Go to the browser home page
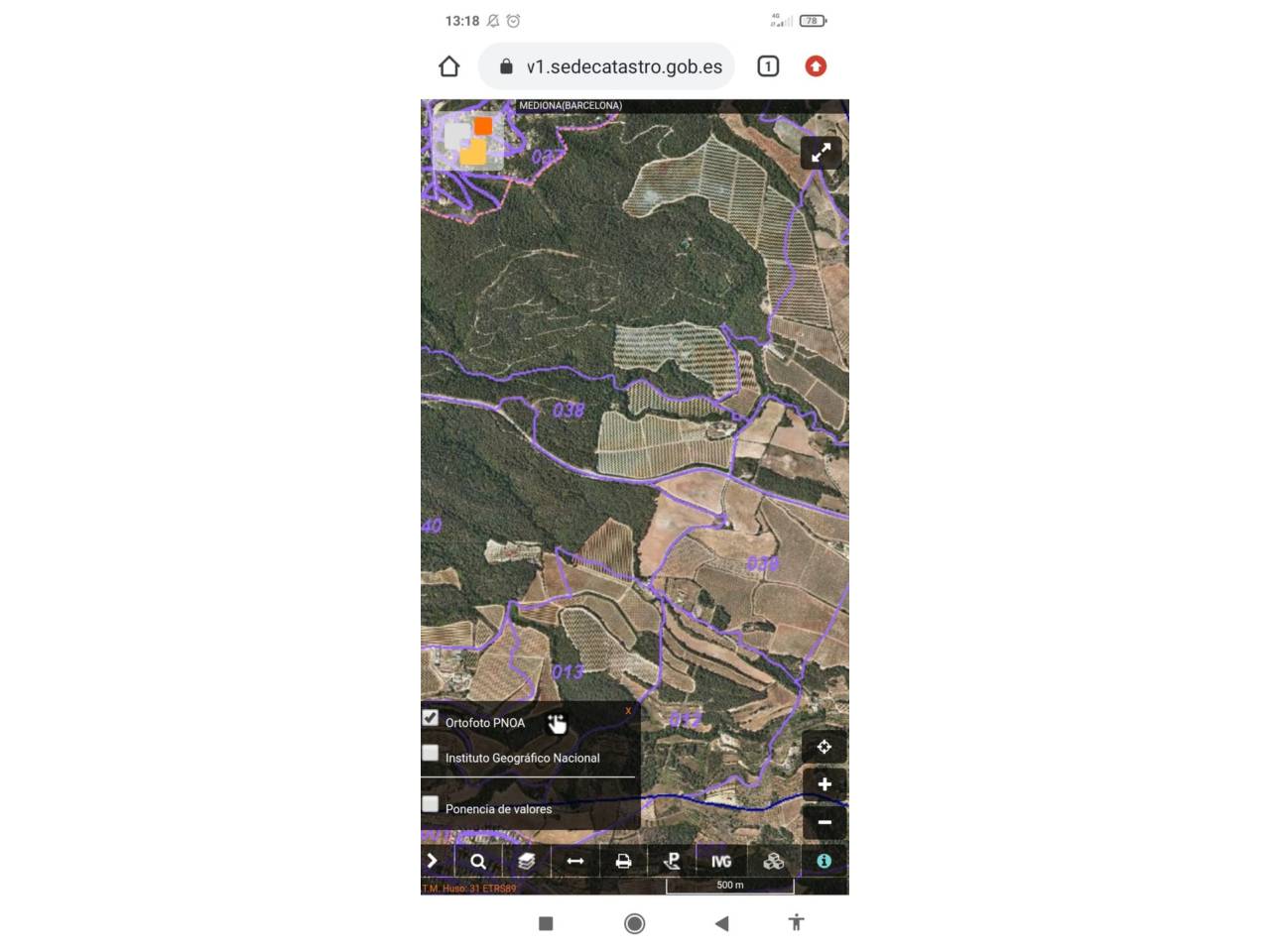Image resolution: width=1270 pixels, height=952 pixels. (449, 66)
